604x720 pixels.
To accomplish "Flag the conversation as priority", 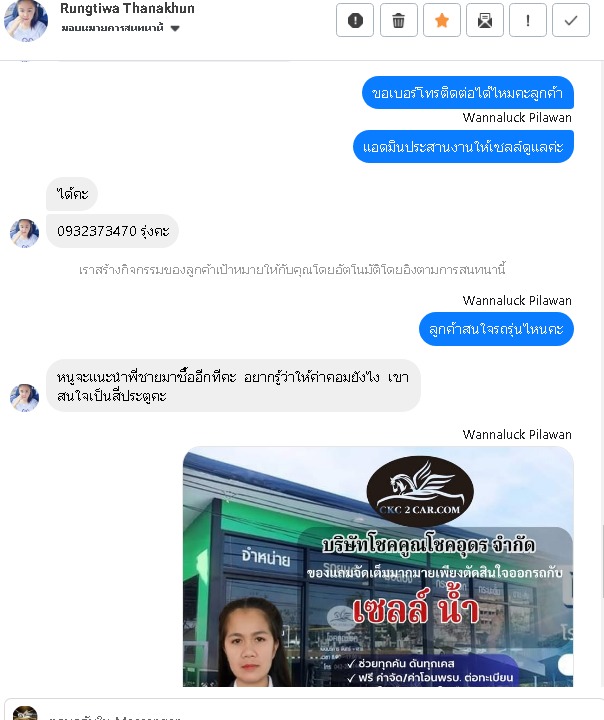I will click(x=528, y=20).
